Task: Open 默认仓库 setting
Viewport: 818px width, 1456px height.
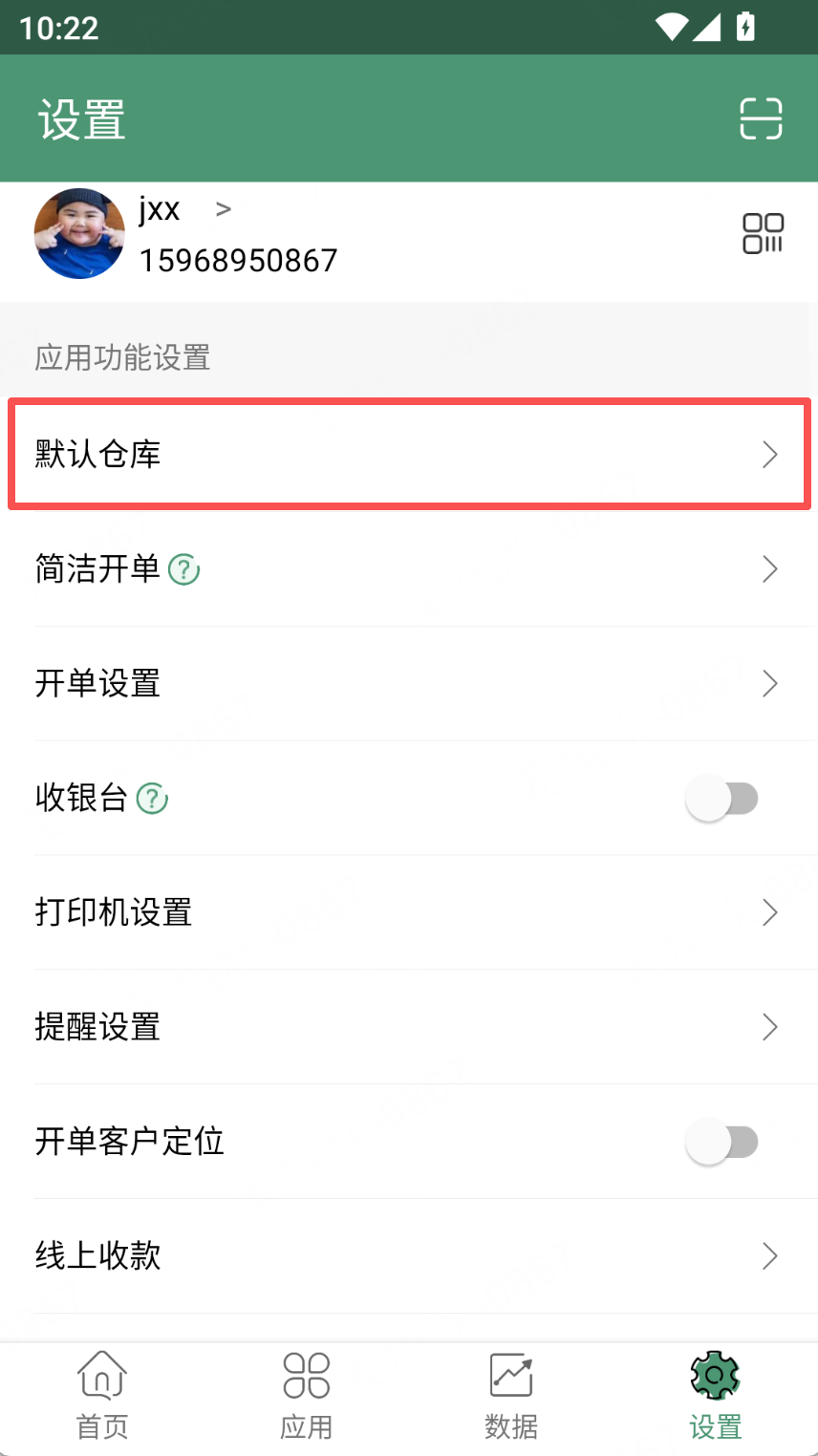Action: pos(409,454)
